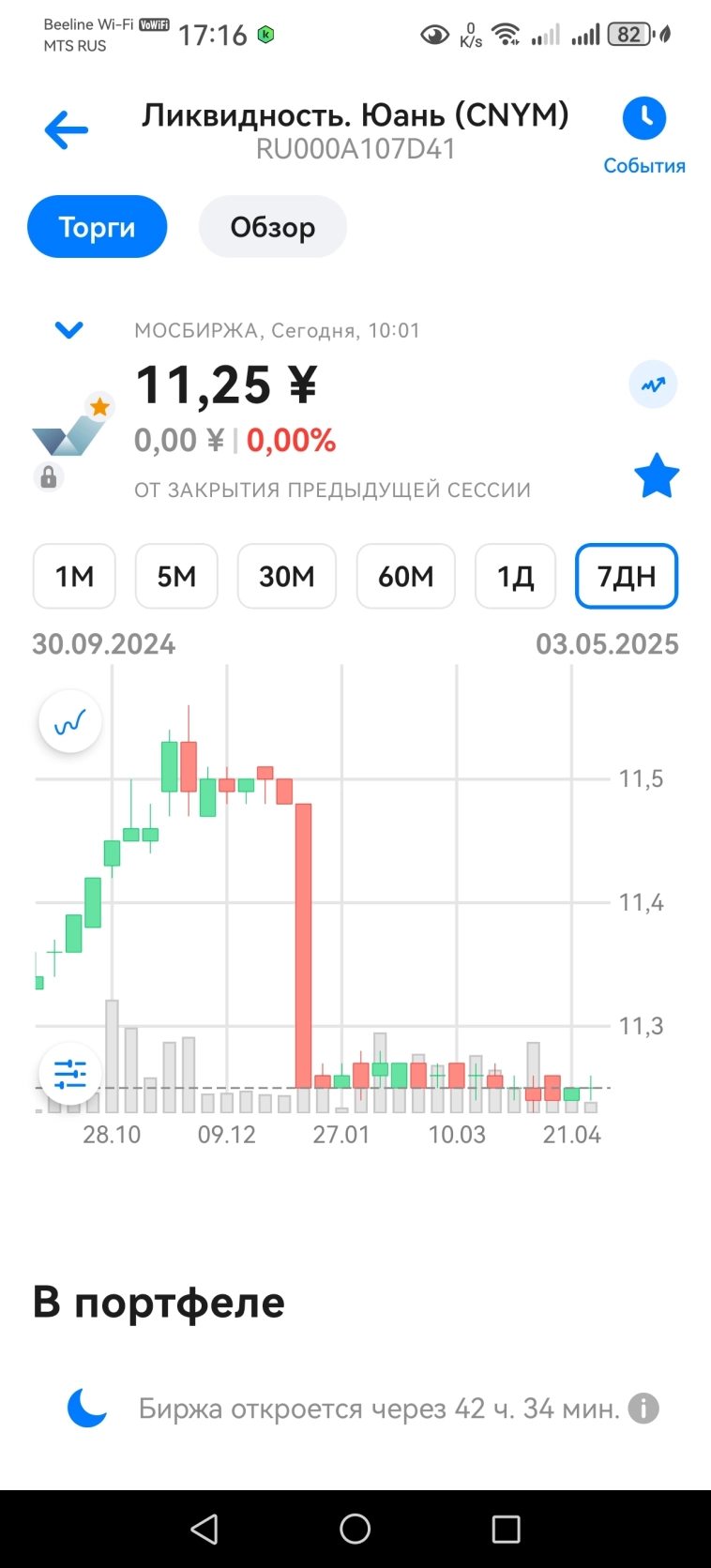711x1568 pixels.
Task: Toggle the blue favorite star
Action: tap(656, 475)
